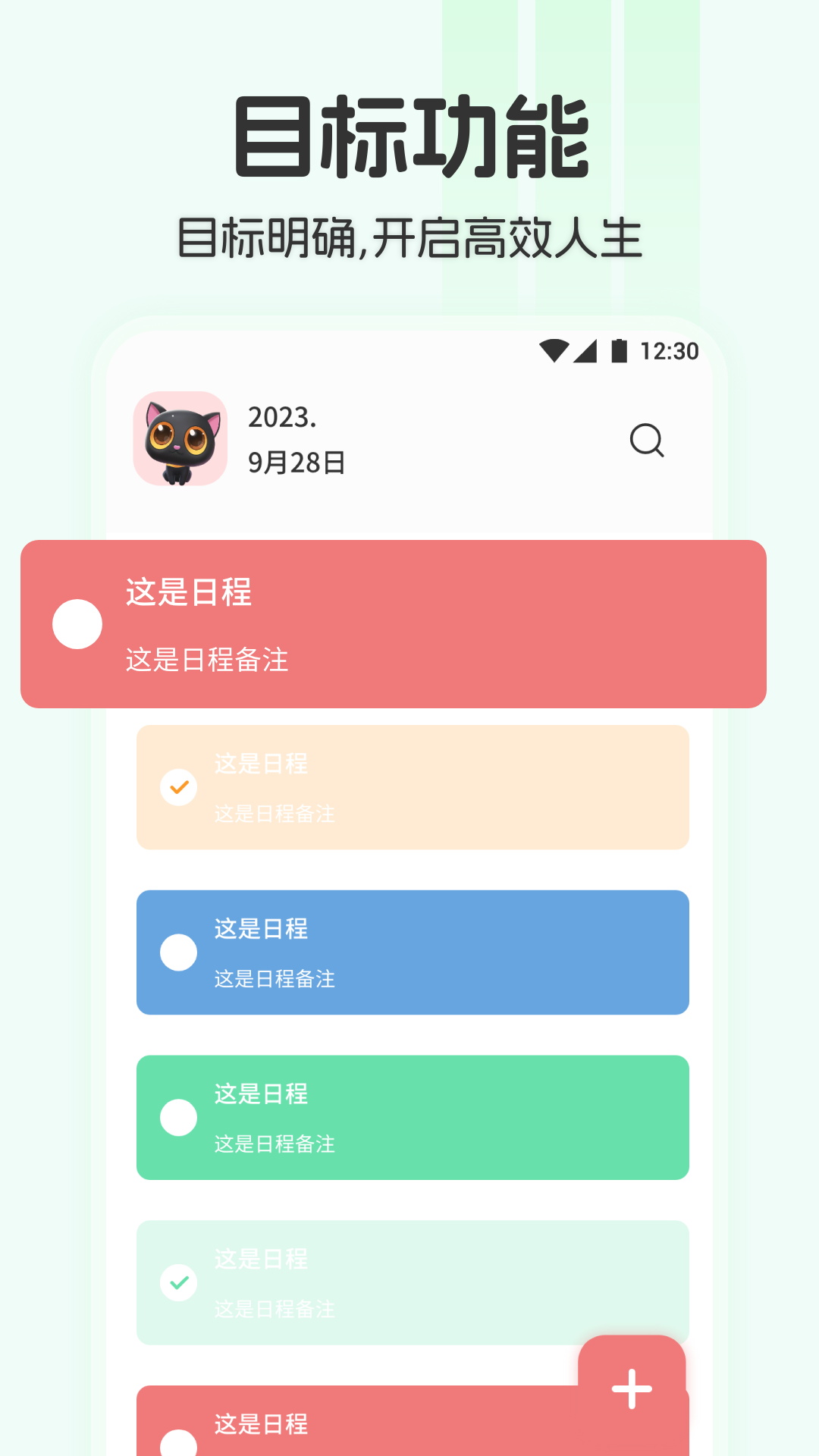Click the Wi-Fi icon in the status bar
Image resolution: width=819 pixels, height=1456 pixels.
point(553,349)
